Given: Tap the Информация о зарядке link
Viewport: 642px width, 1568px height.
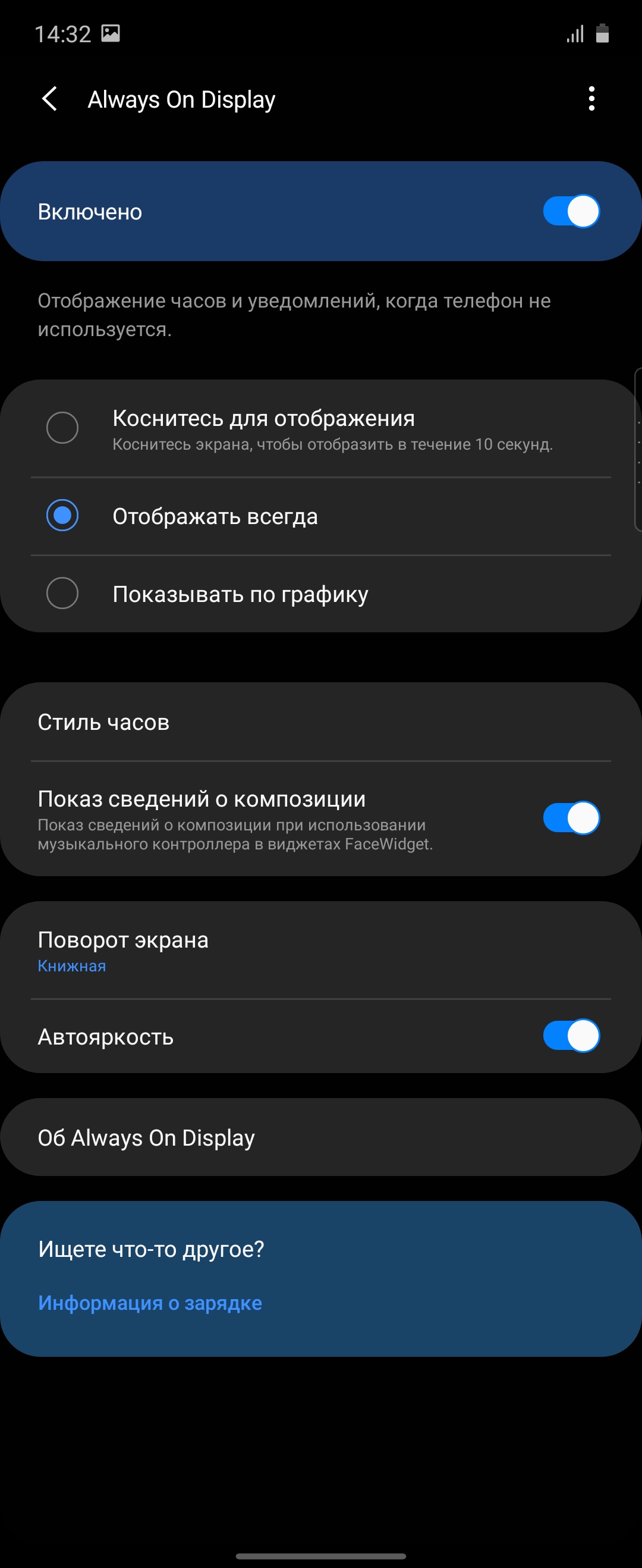Looking at the screenshot, I should (150, 1303).
